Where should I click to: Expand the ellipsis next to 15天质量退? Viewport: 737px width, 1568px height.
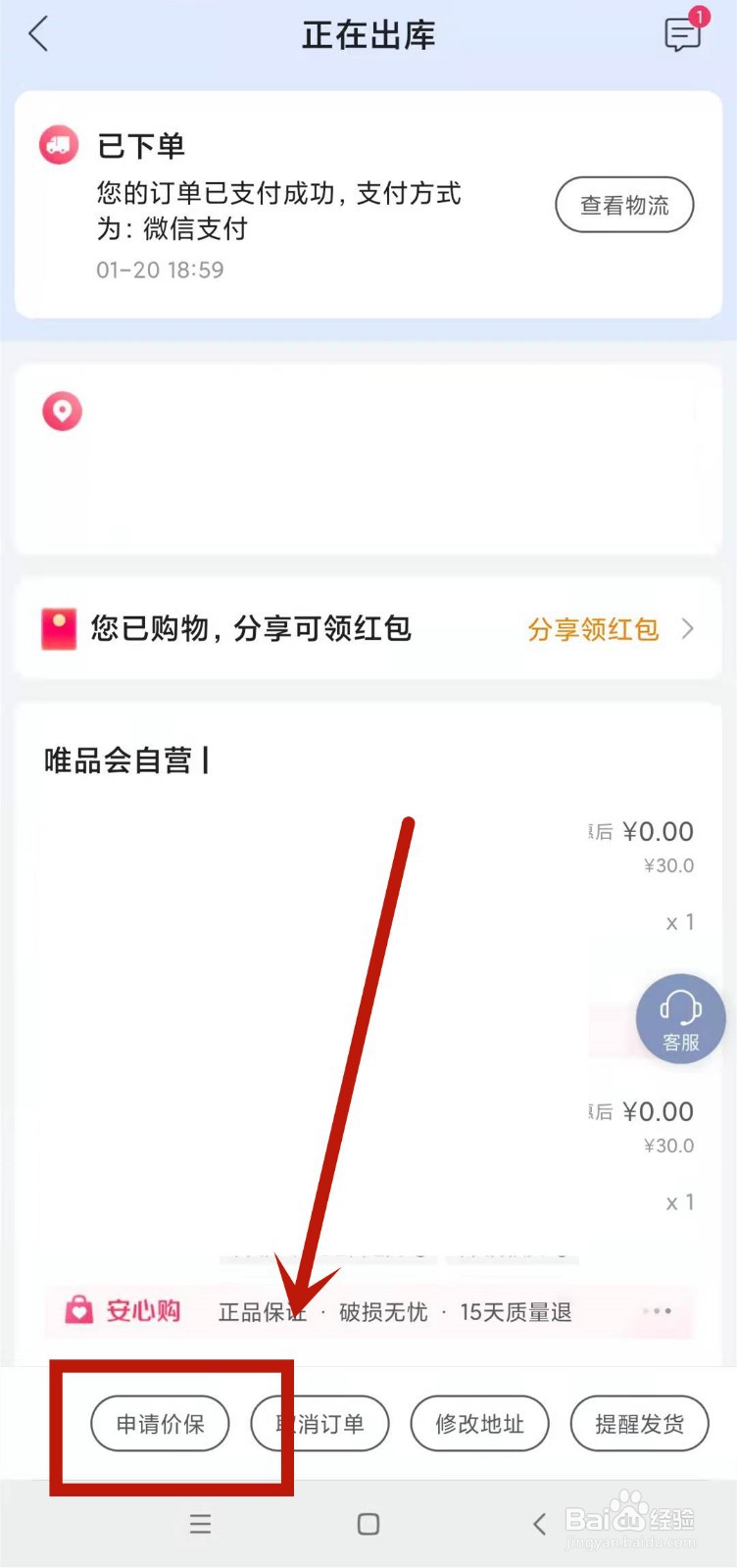[x=657, y=1310]
